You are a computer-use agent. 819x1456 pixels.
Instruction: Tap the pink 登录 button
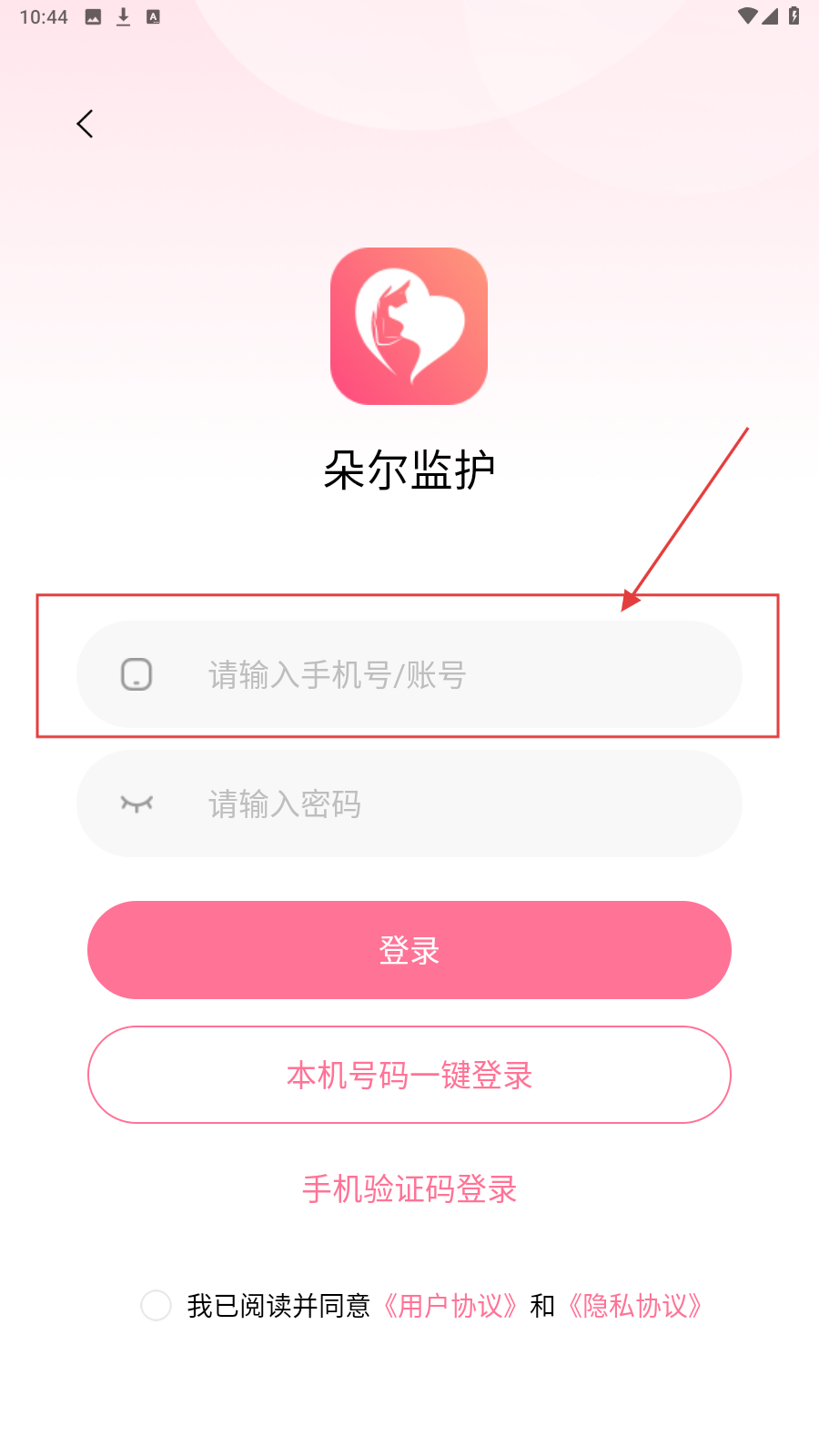click(409, 950)
